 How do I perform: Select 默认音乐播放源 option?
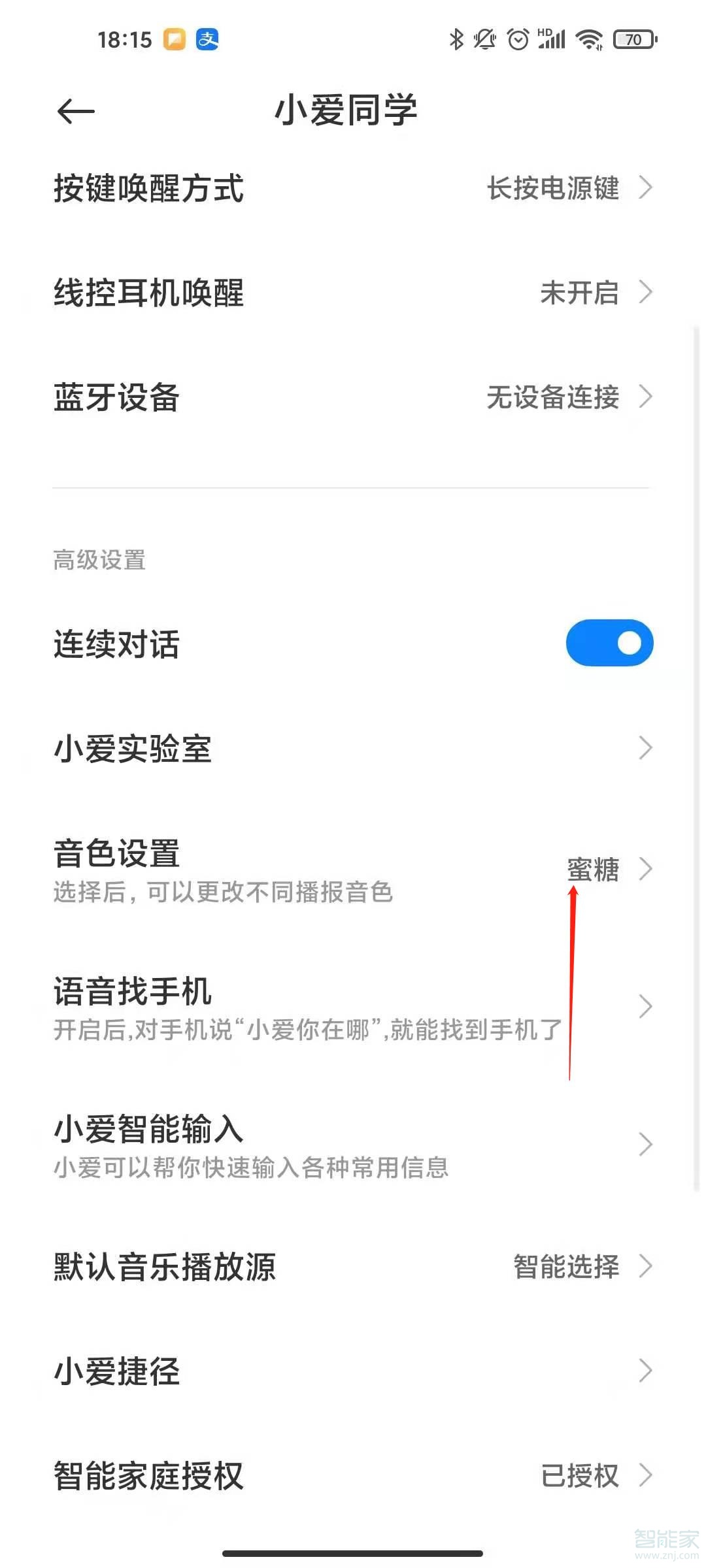tap(353, 1266)
